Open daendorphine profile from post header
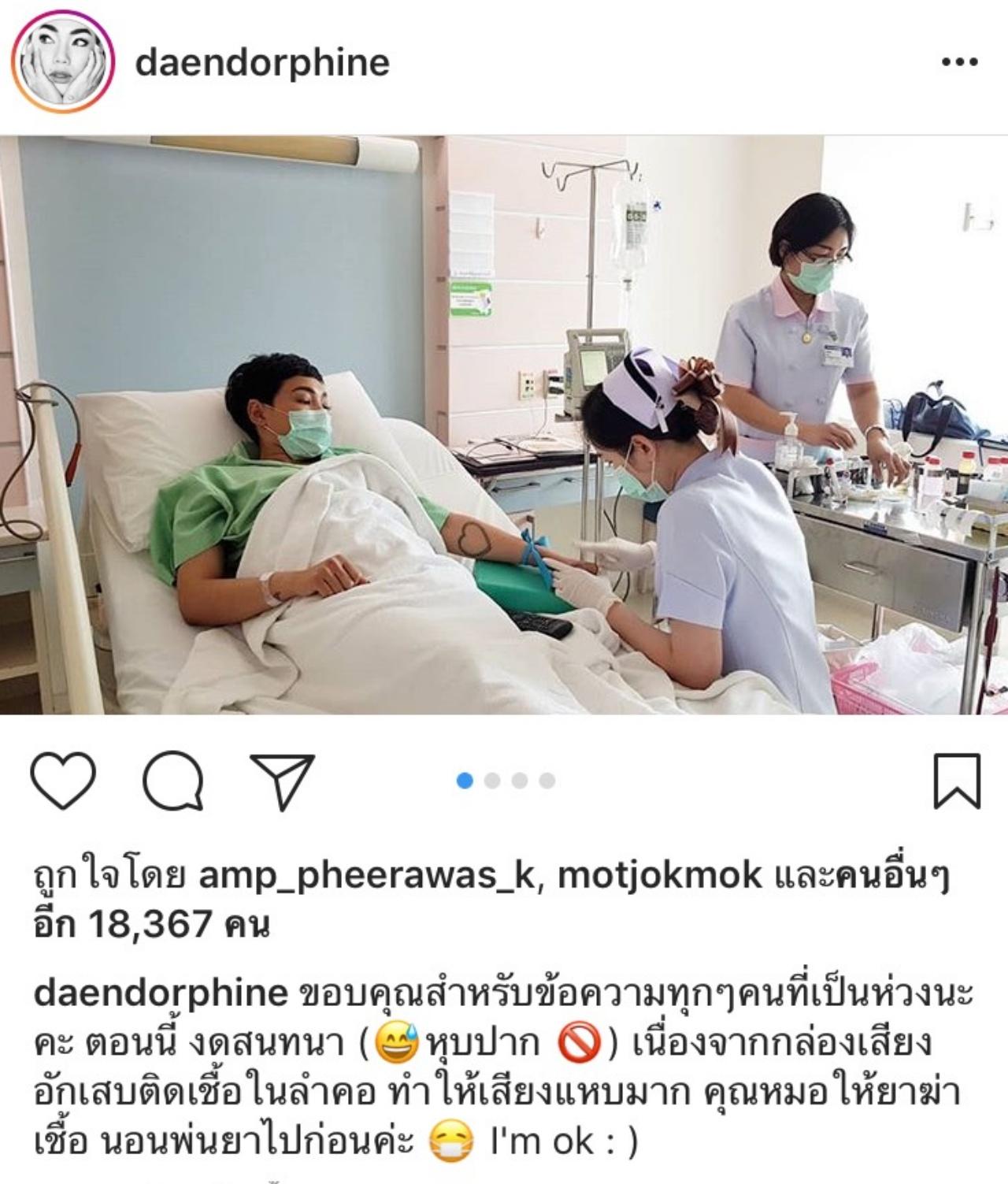The height and width of the screenshot is (1184, 1008). point(262,63)
